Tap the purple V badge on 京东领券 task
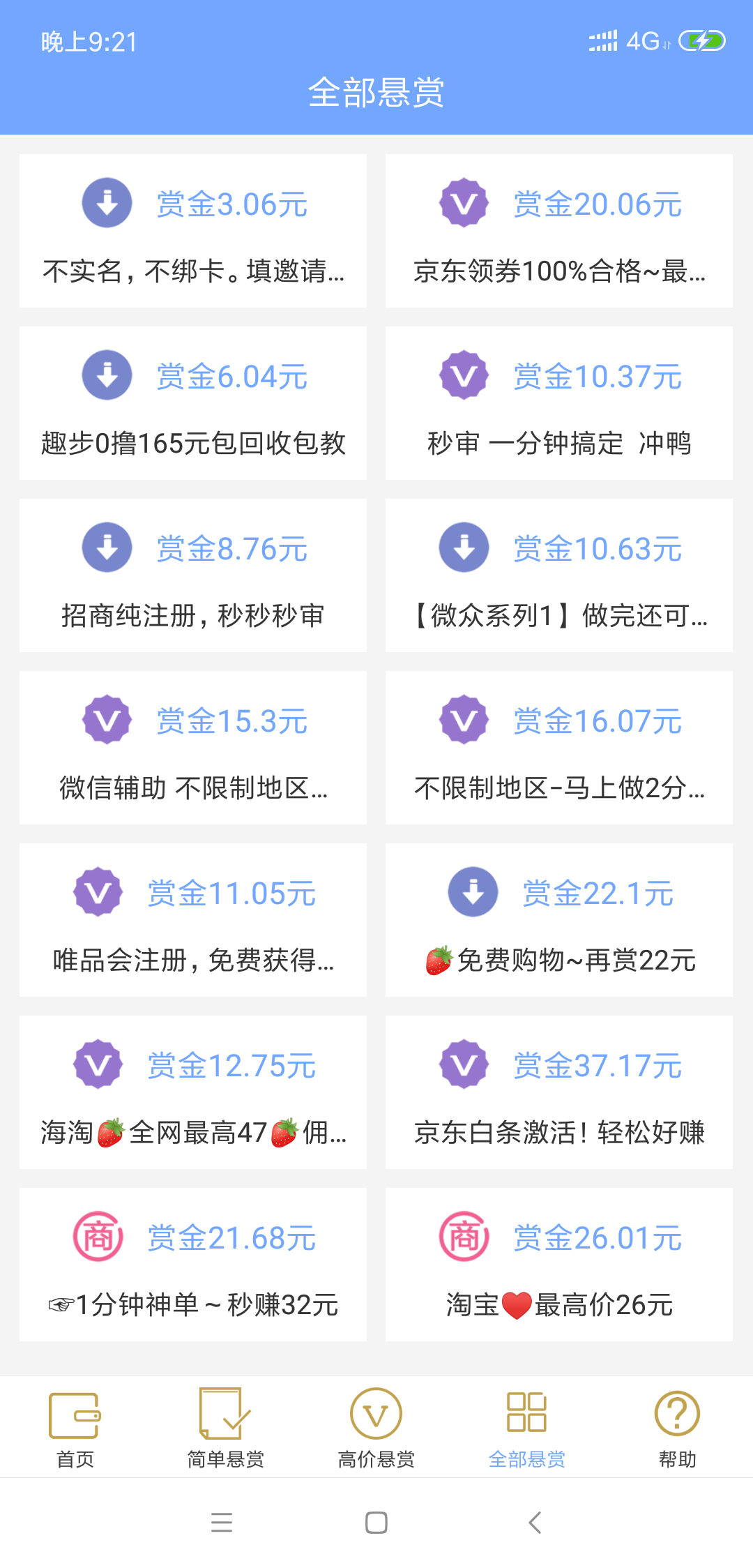753x1568 pixels. point(463,202)
